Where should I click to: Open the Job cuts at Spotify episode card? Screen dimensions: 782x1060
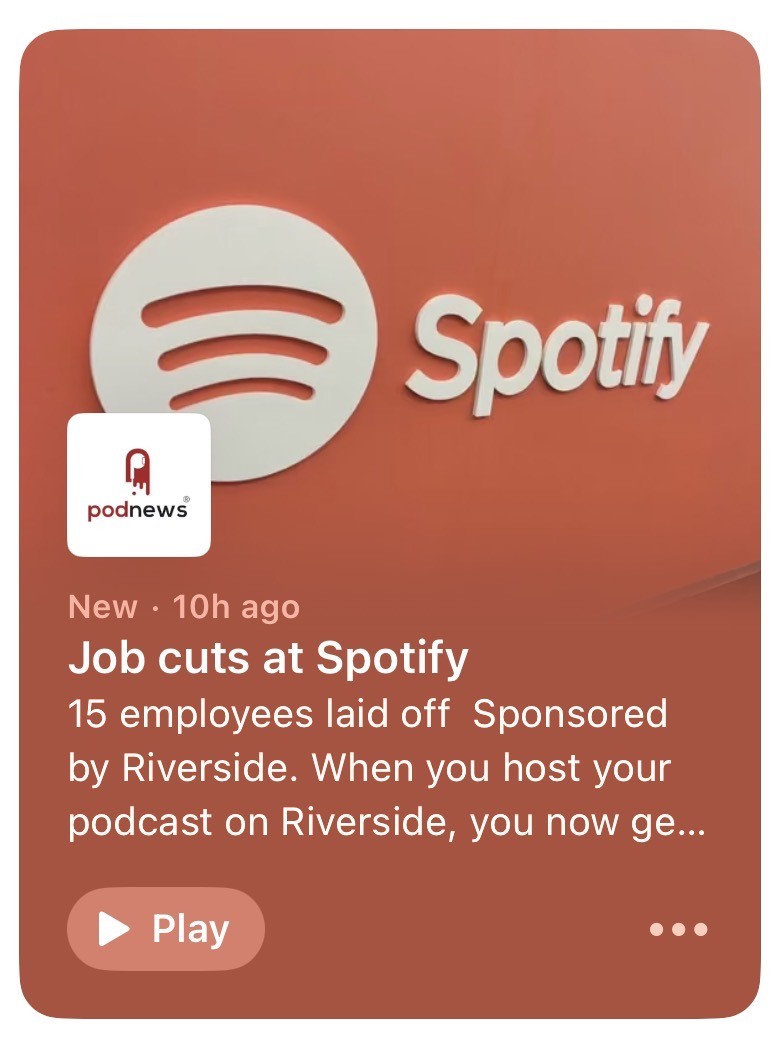pos(268,659)
